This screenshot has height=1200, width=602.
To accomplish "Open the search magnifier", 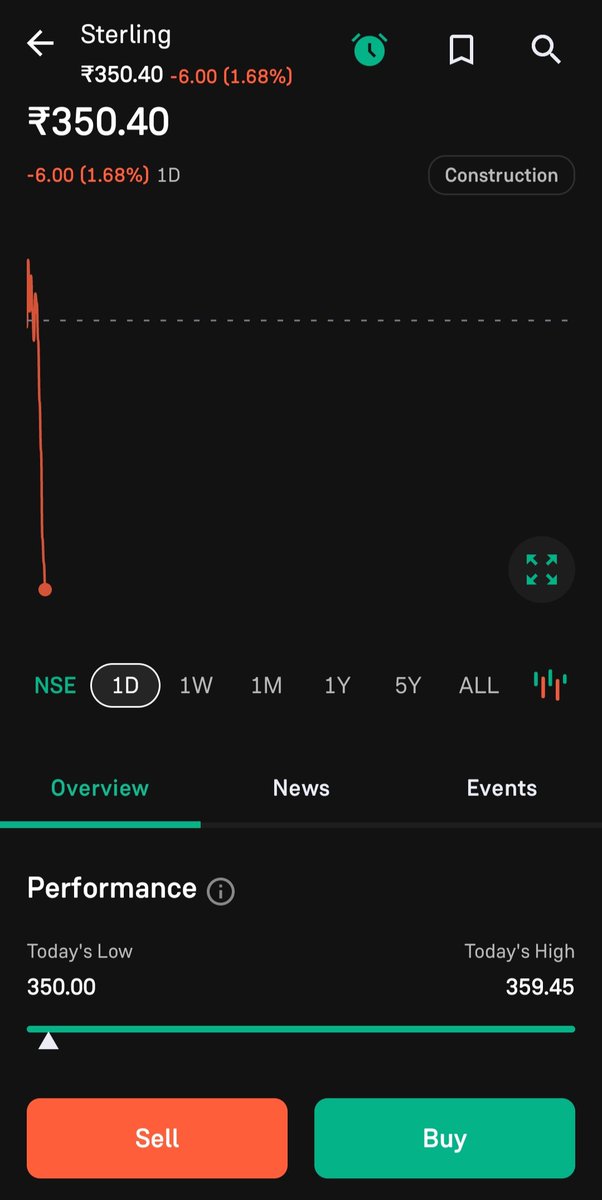I will pyautogui.click(x=546, y=49).
